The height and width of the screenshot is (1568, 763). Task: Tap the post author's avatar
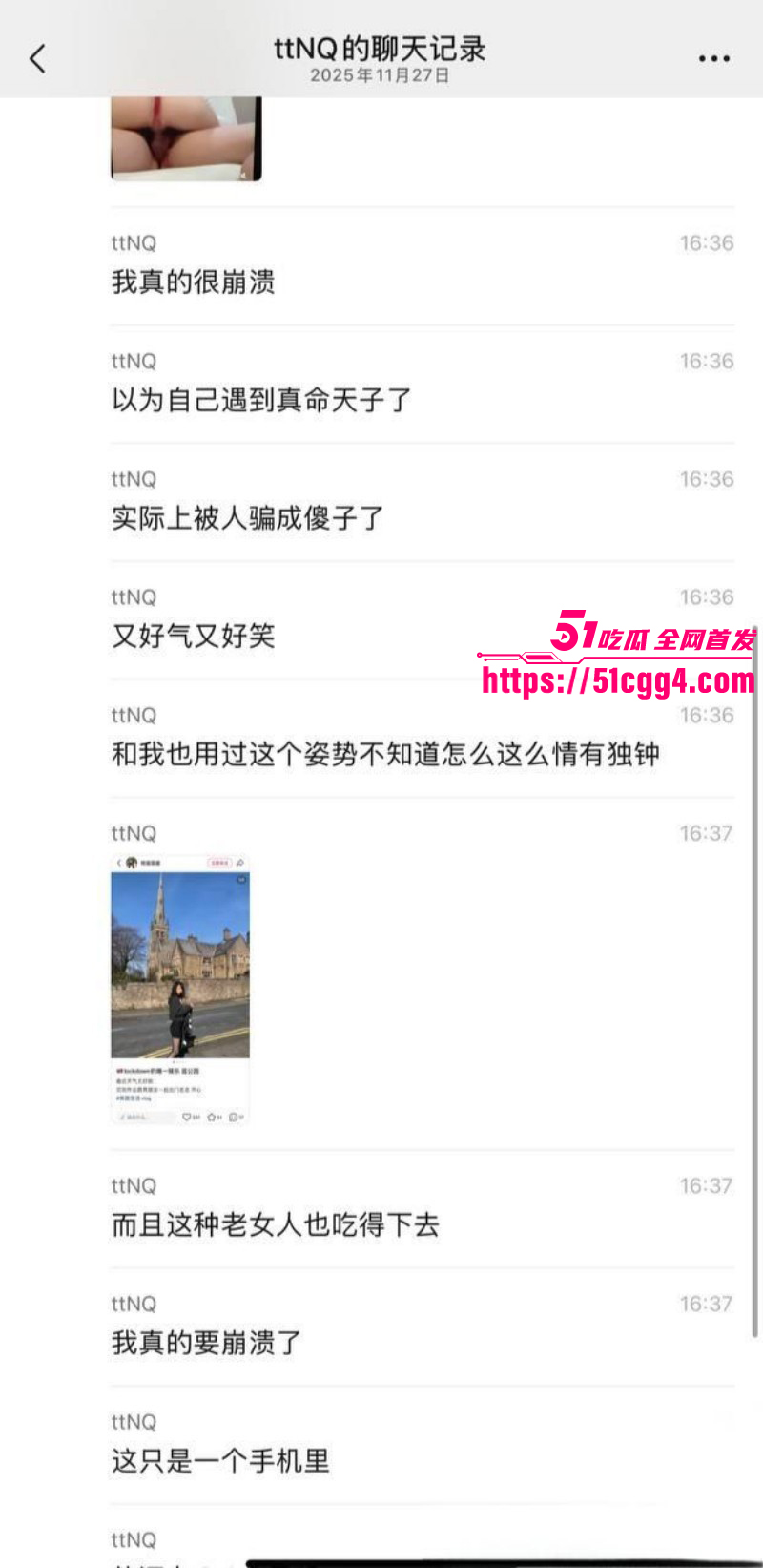tap(131, 863)
